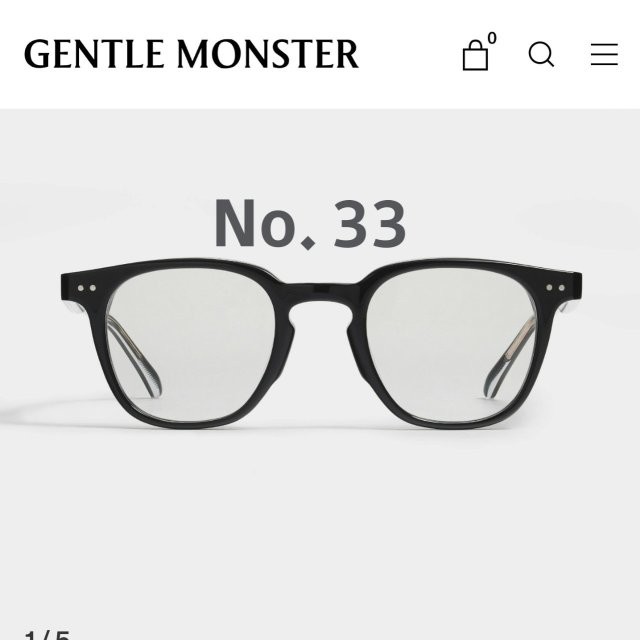Image resolution: width=640 pixels, height=640 pixels.
Task: Open the search magnifier
Action: 541,54
